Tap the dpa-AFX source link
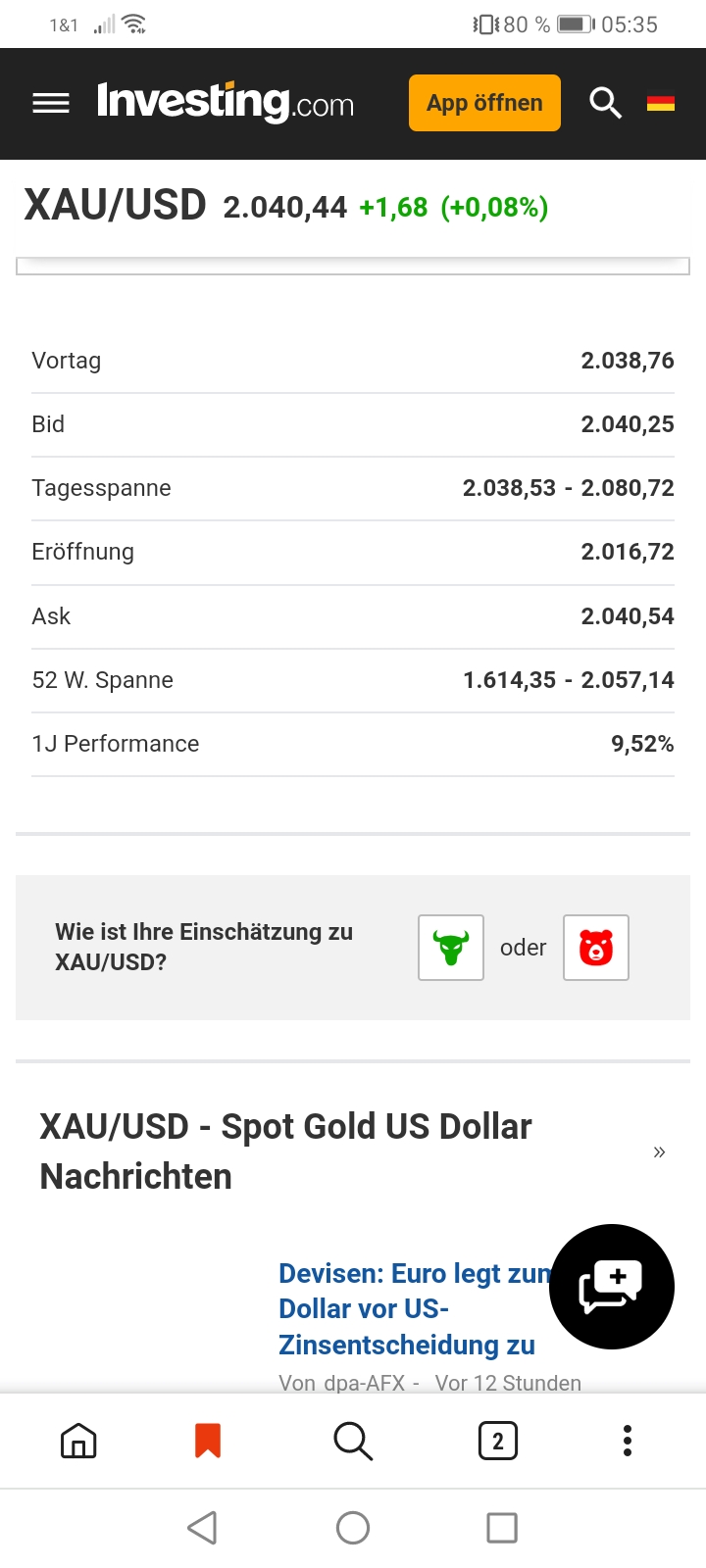This screenshot has height=1568, width=706. point(366,1383)
